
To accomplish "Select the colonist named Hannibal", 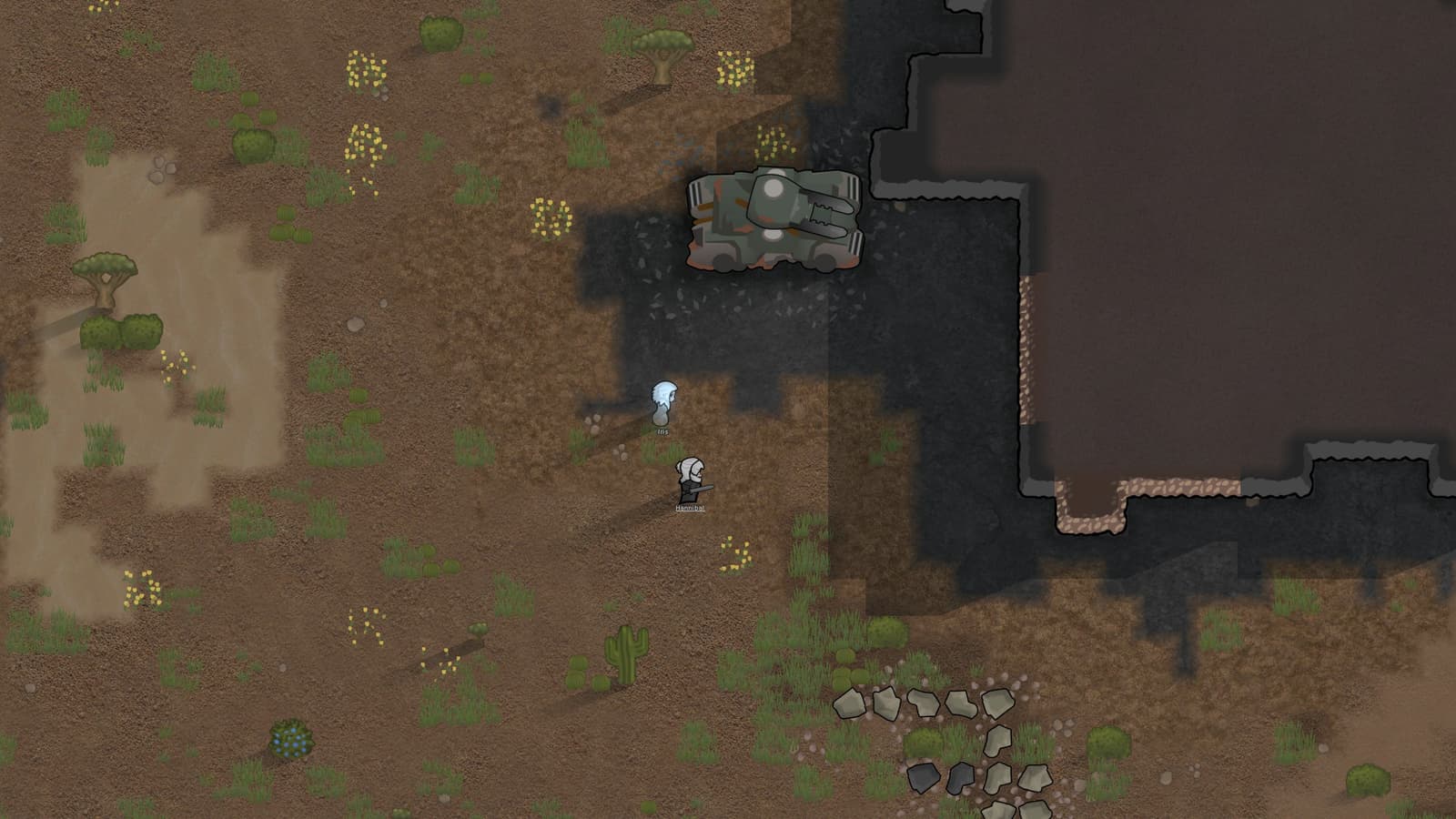I will coord(692,480).
